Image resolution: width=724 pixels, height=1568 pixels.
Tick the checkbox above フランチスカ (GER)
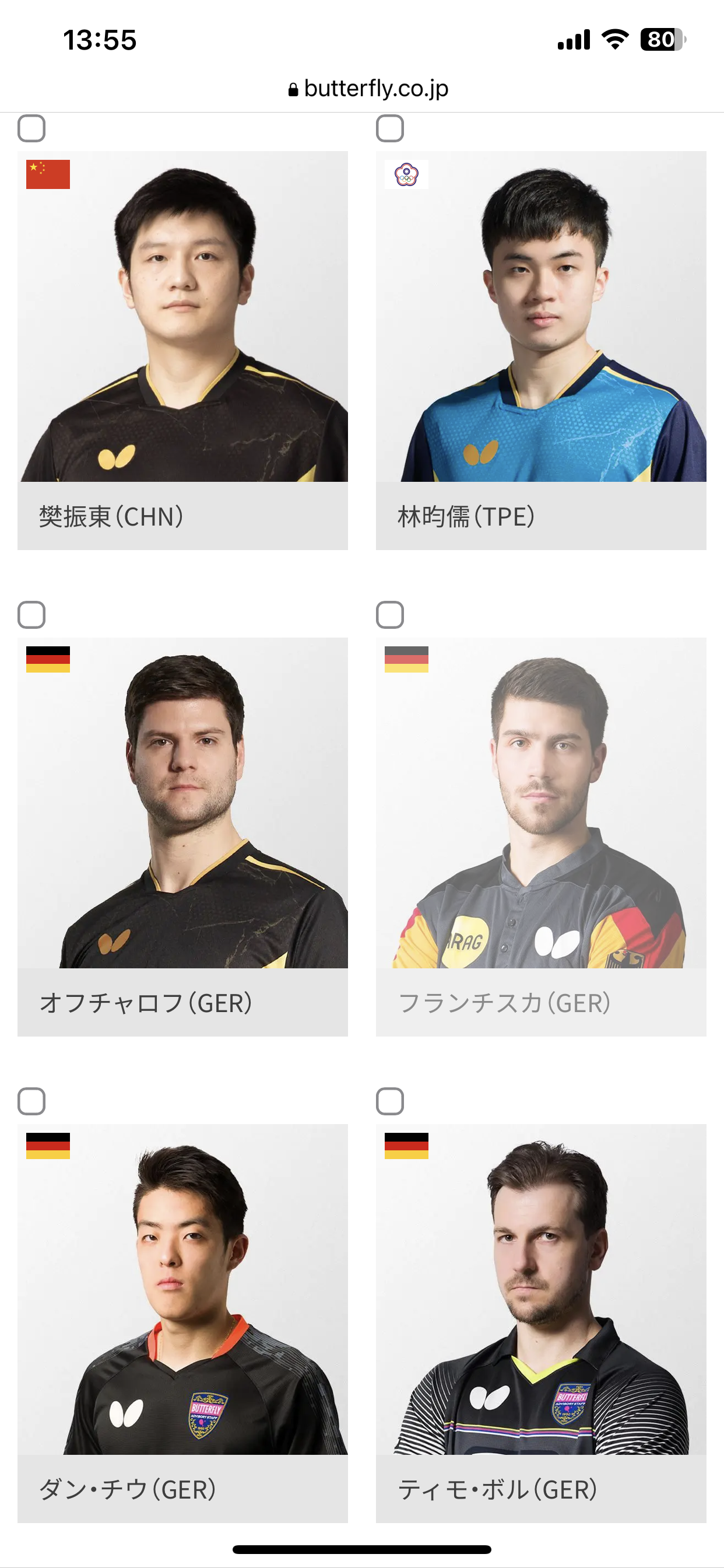tap(390, 615)
